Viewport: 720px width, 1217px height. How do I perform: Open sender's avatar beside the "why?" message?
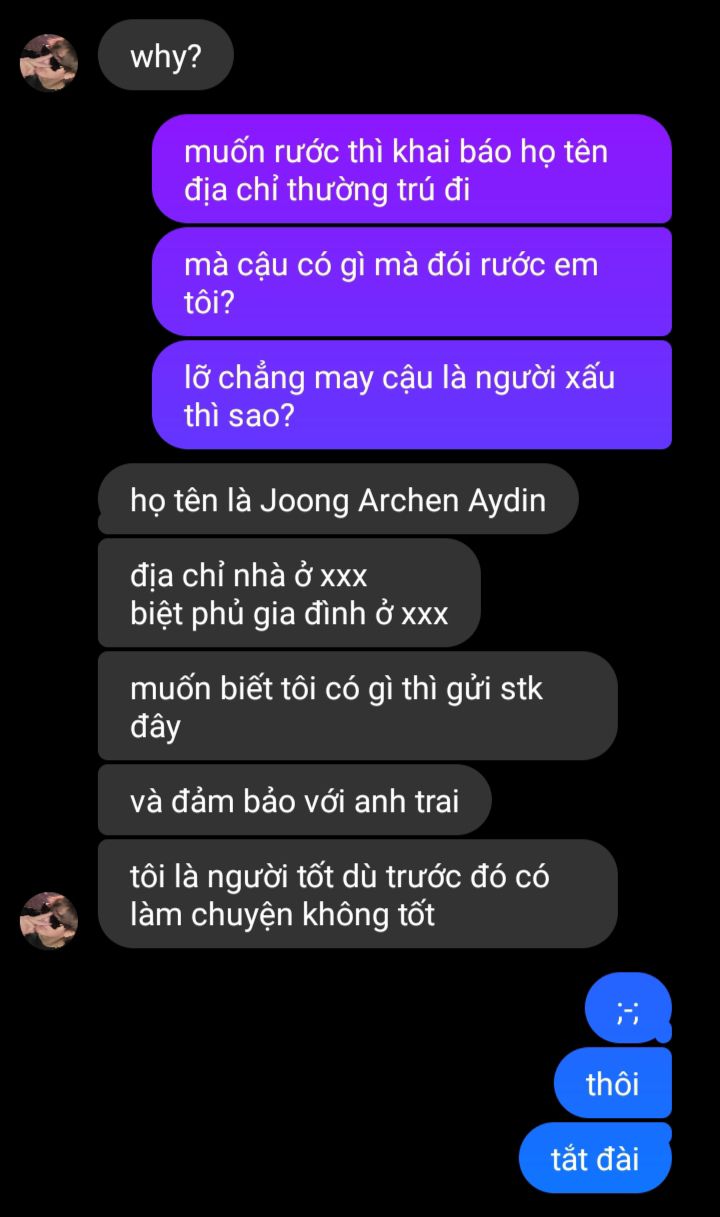[49, 63]
